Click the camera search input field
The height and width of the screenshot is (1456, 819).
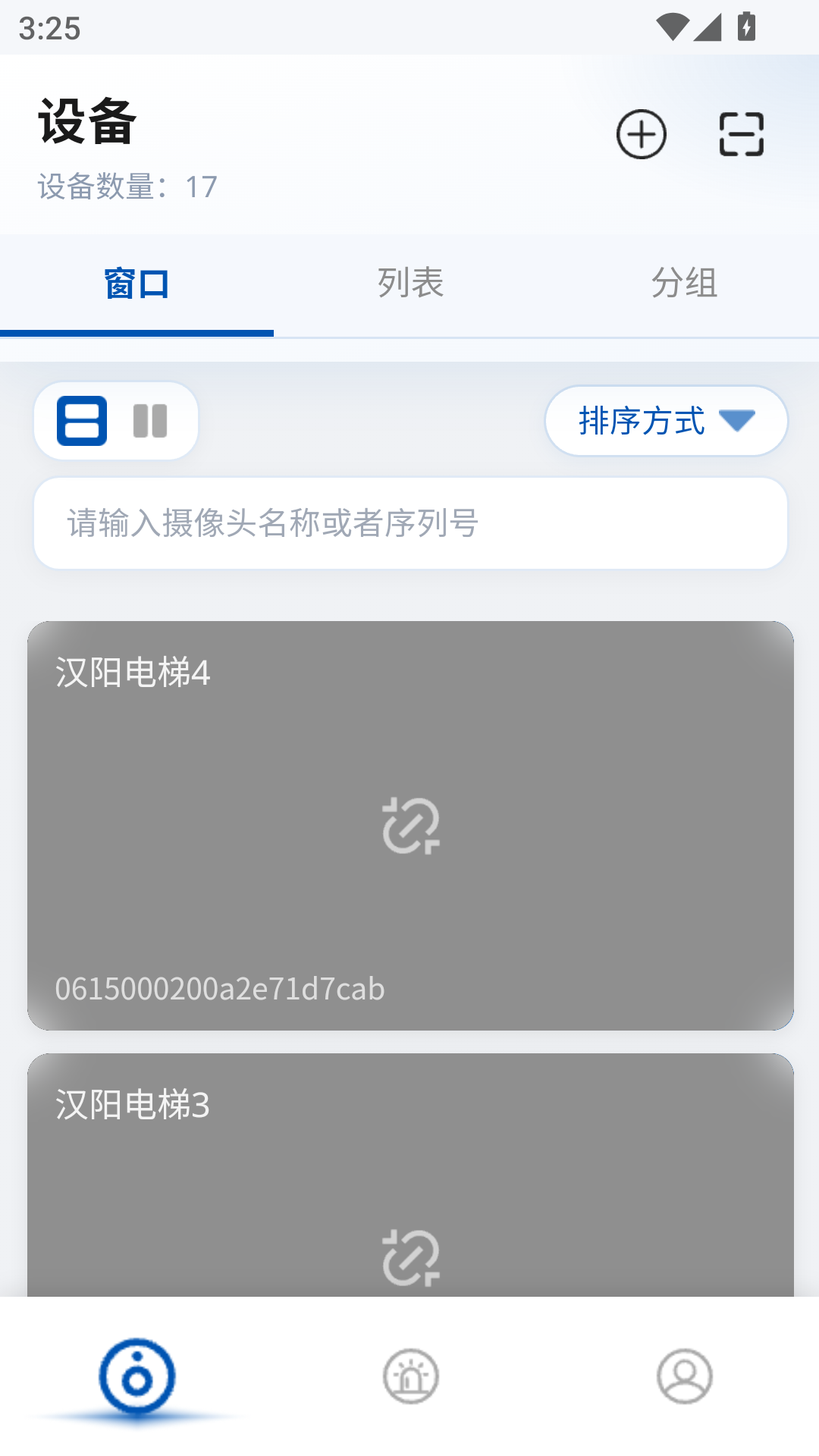click(x=409, y=522)
